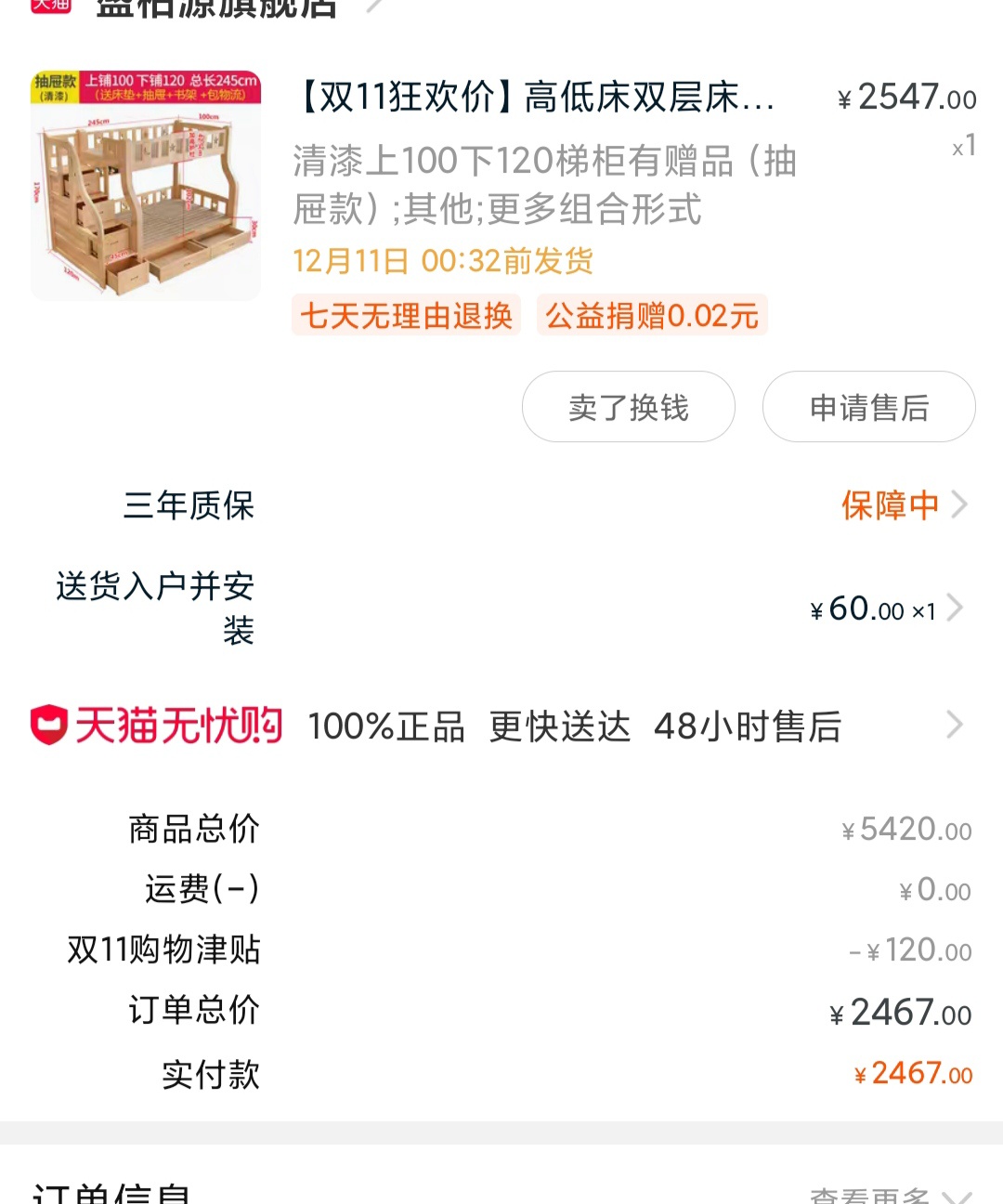Open the bunk bed product image

pyautogui.click(x=146, y=185)
